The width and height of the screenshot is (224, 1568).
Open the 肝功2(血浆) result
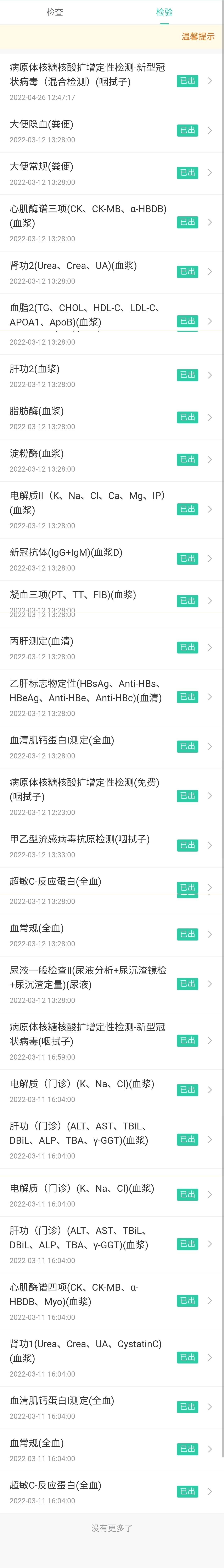tap(112, 376)
